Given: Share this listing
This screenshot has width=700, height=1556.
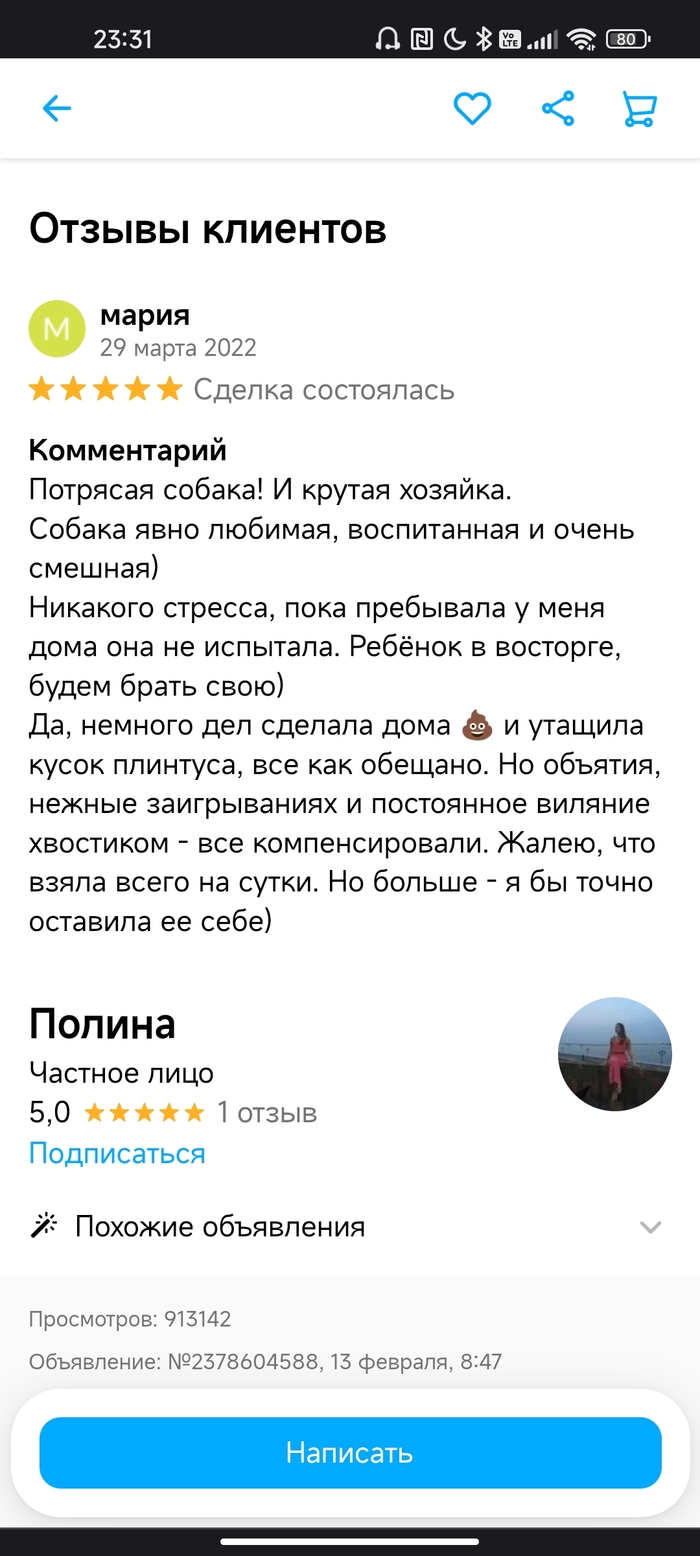Looking at the screenshot, I should [x=558, y=108].
